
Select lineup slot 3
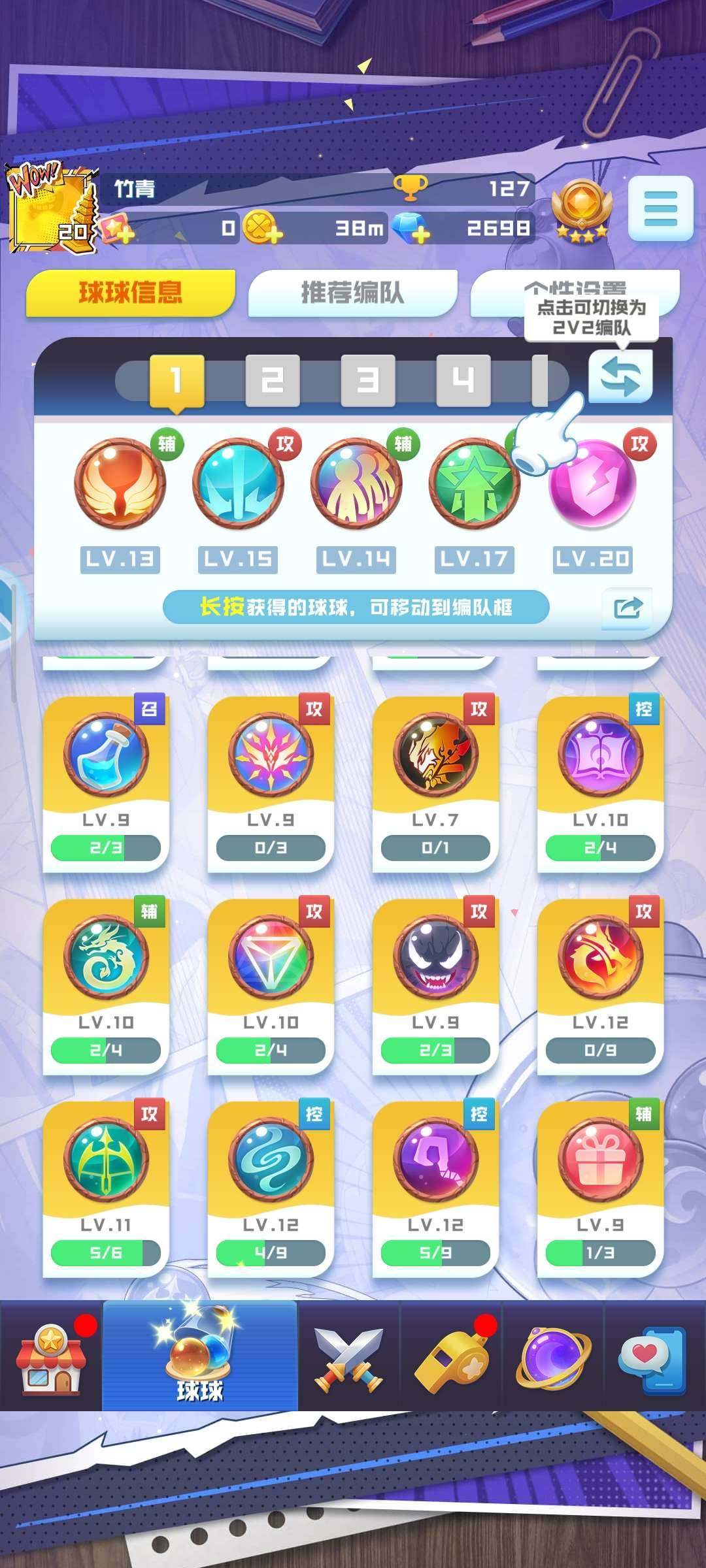(x=367, y=380)
